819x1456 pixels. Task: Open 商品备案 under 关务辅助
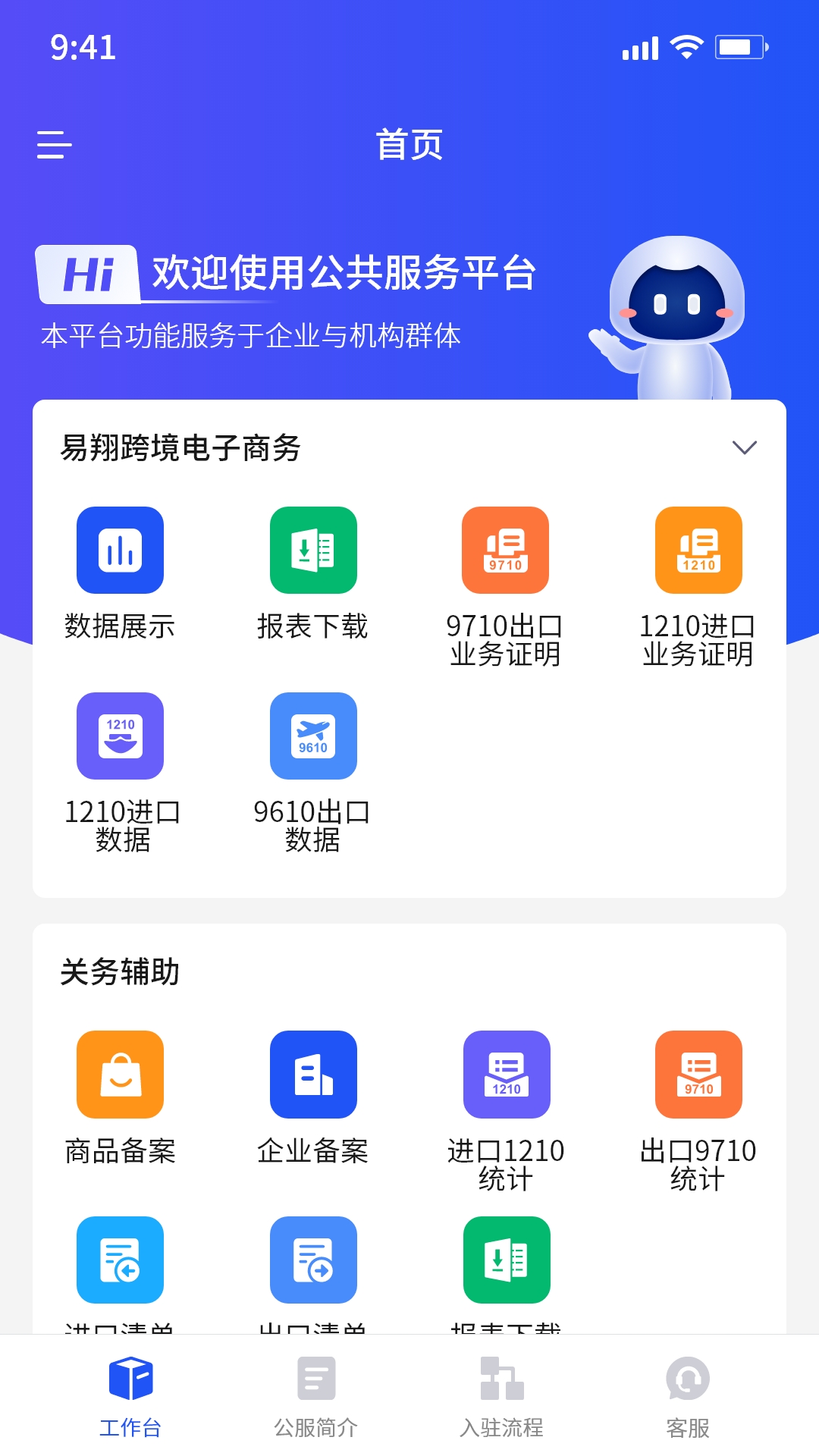pos(120,1075)
